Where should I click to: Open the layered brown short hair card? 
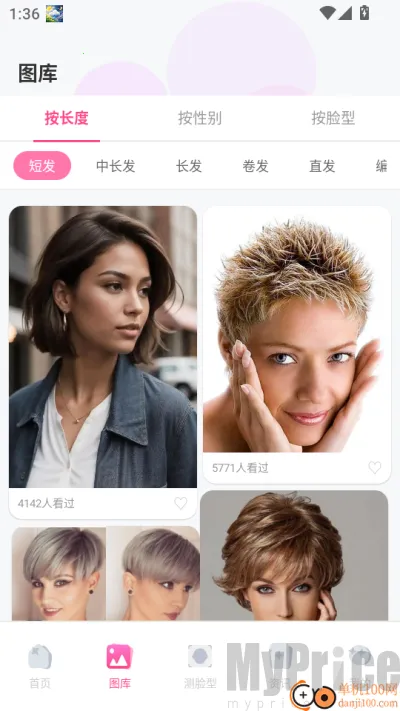294,555
